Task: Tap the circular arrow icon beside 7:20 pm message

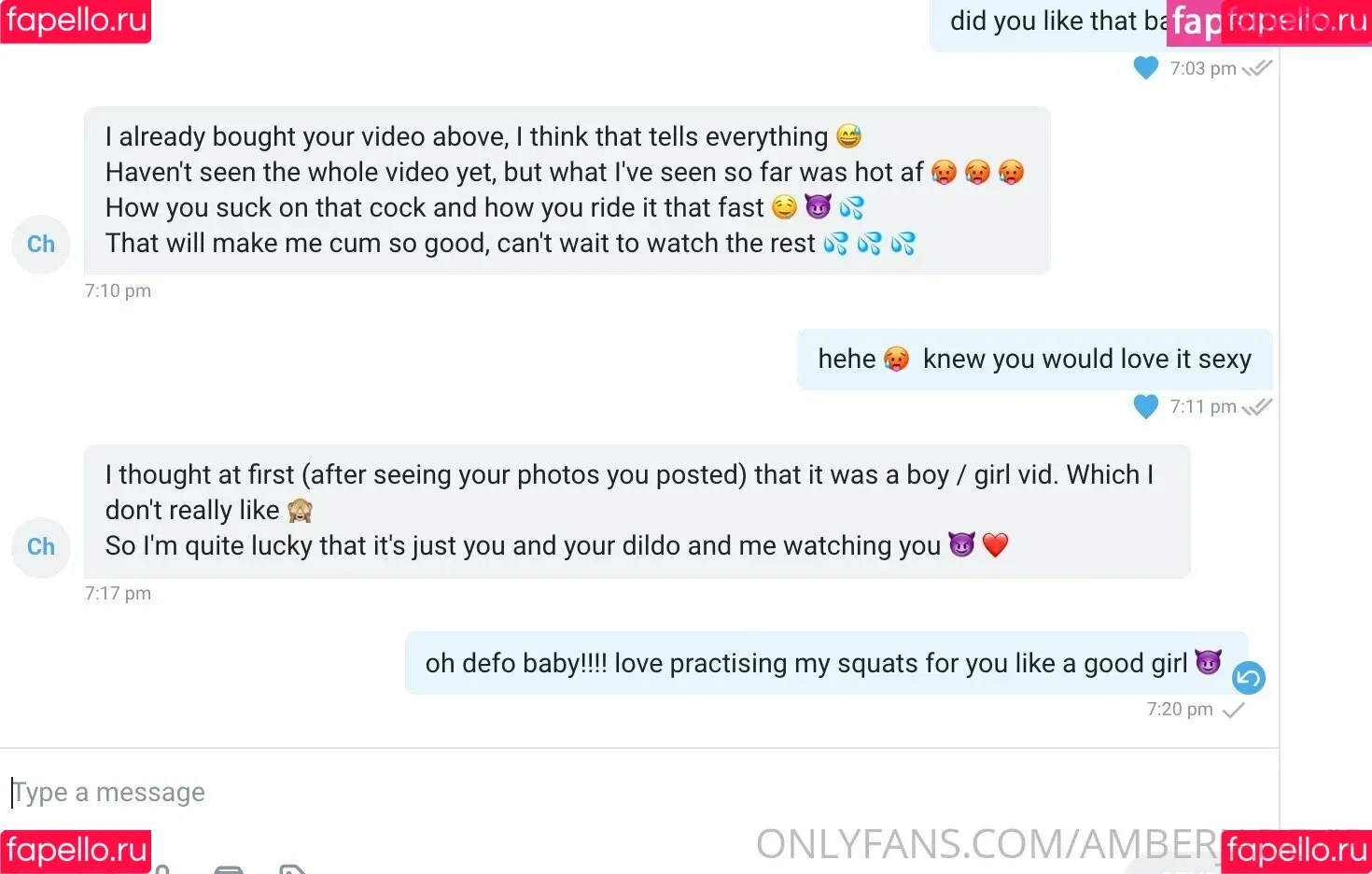Action: click(x=1248, y=678)
